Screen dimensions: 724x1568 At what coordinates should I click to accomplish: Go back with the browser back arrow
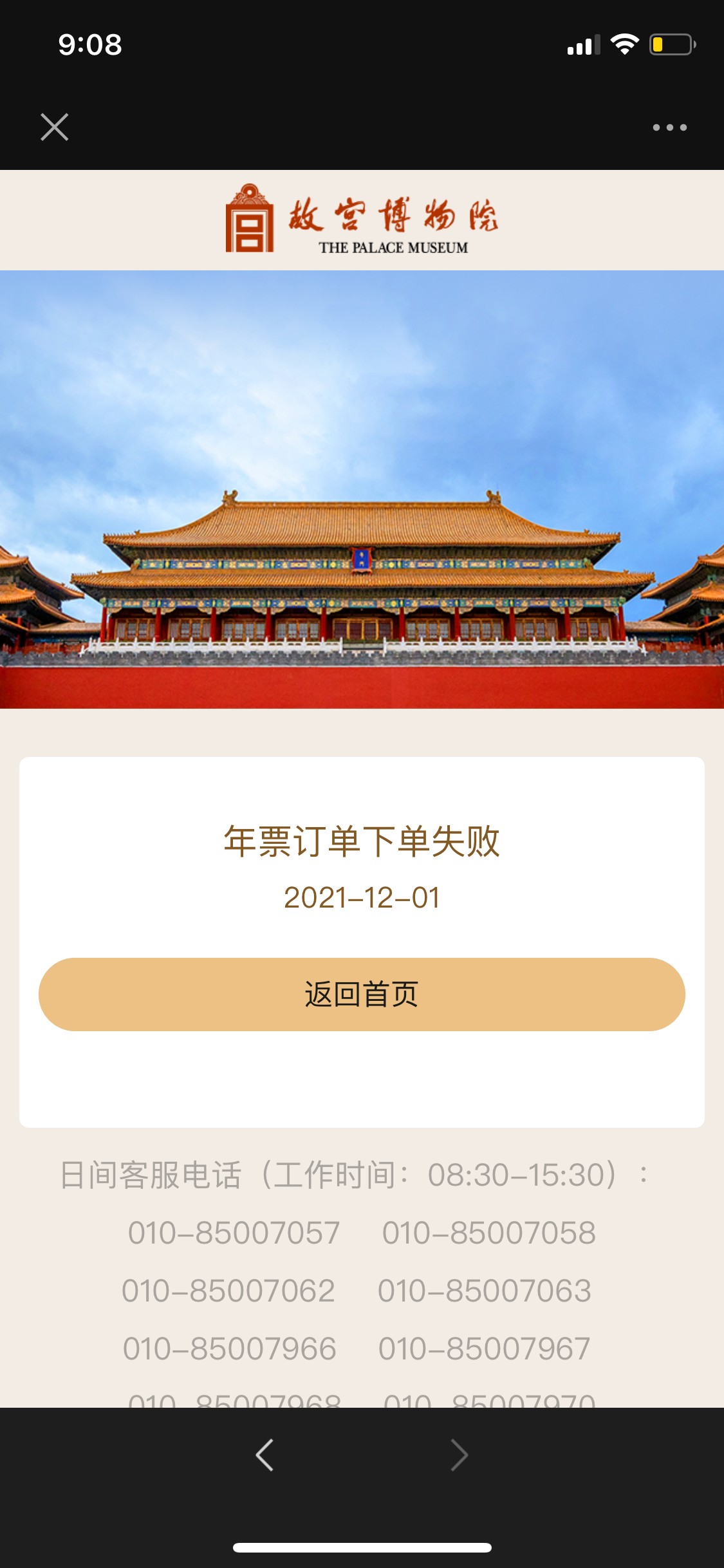click(x=265, y=1455)
